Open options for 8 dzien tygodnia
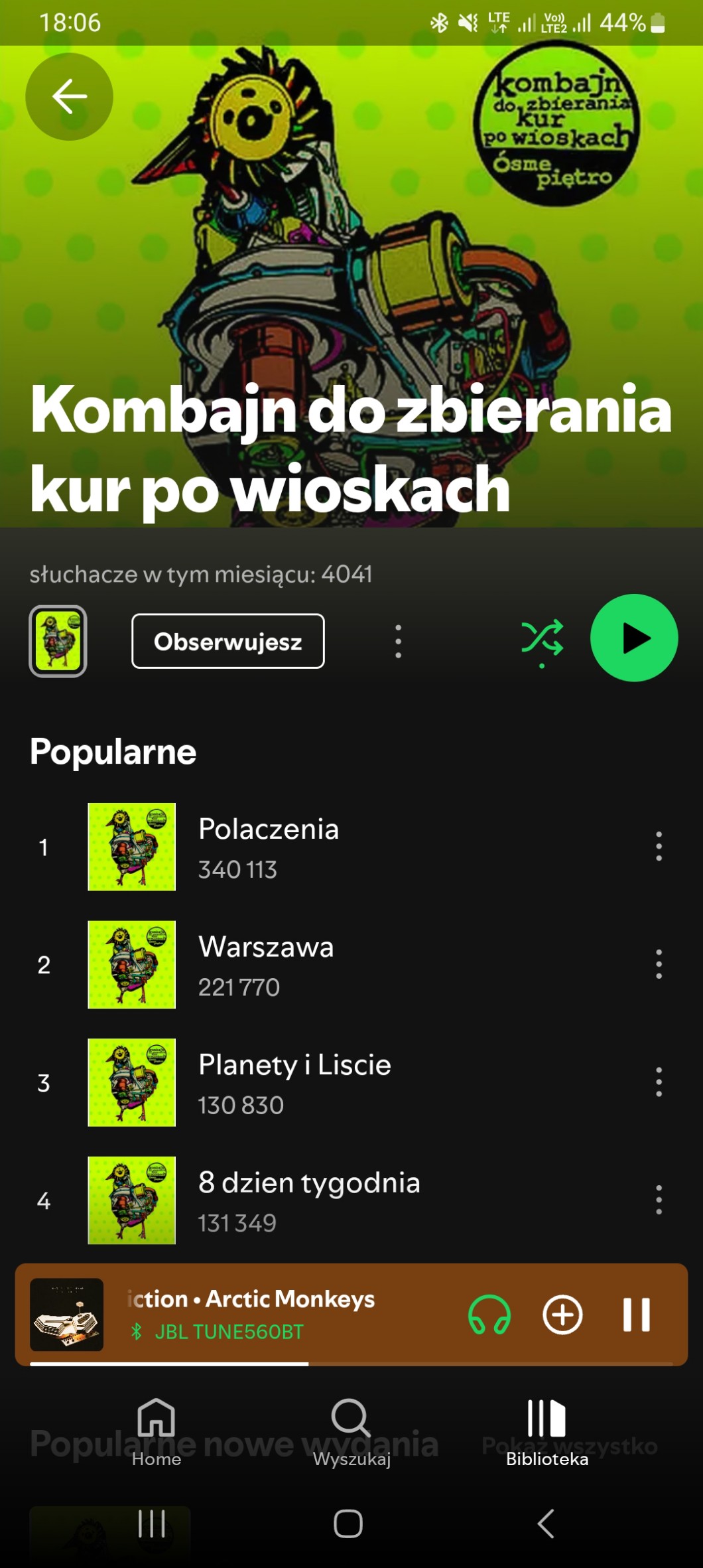Viewport: 703px width, 1568px height. (x=658, y=1200)
